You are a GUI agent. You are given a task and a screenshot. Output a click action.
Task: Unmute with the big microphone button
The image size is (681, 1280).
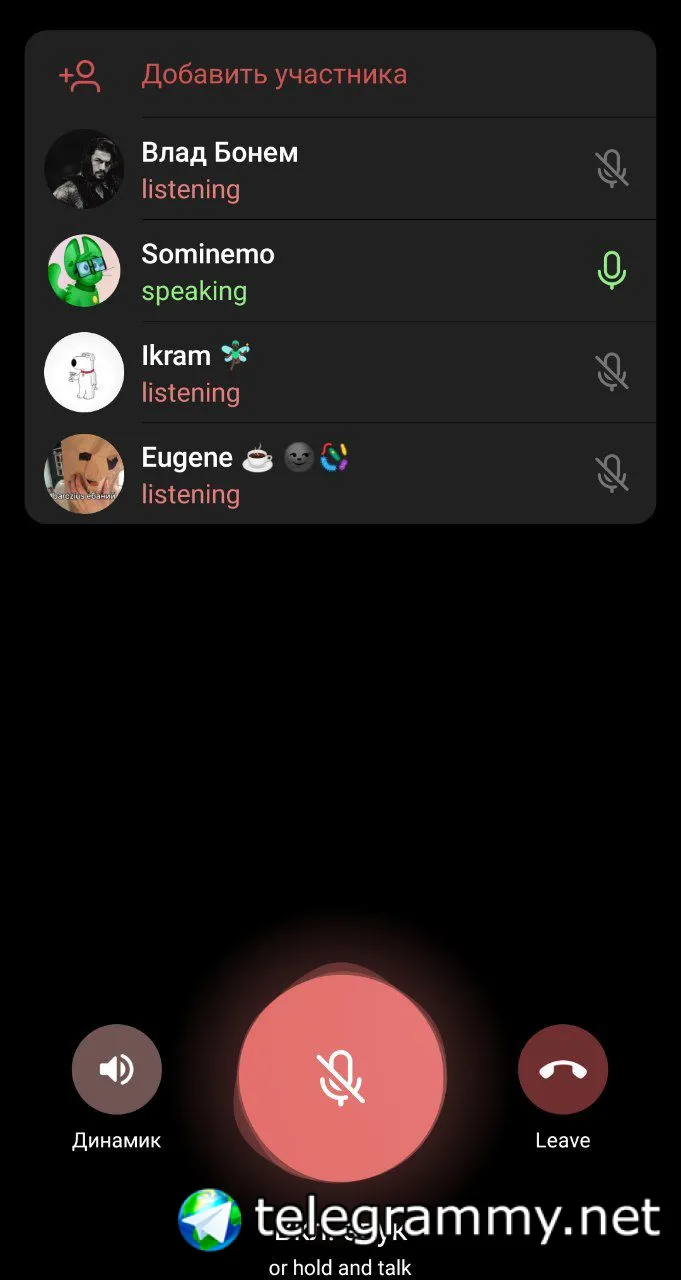point(341,1078)
